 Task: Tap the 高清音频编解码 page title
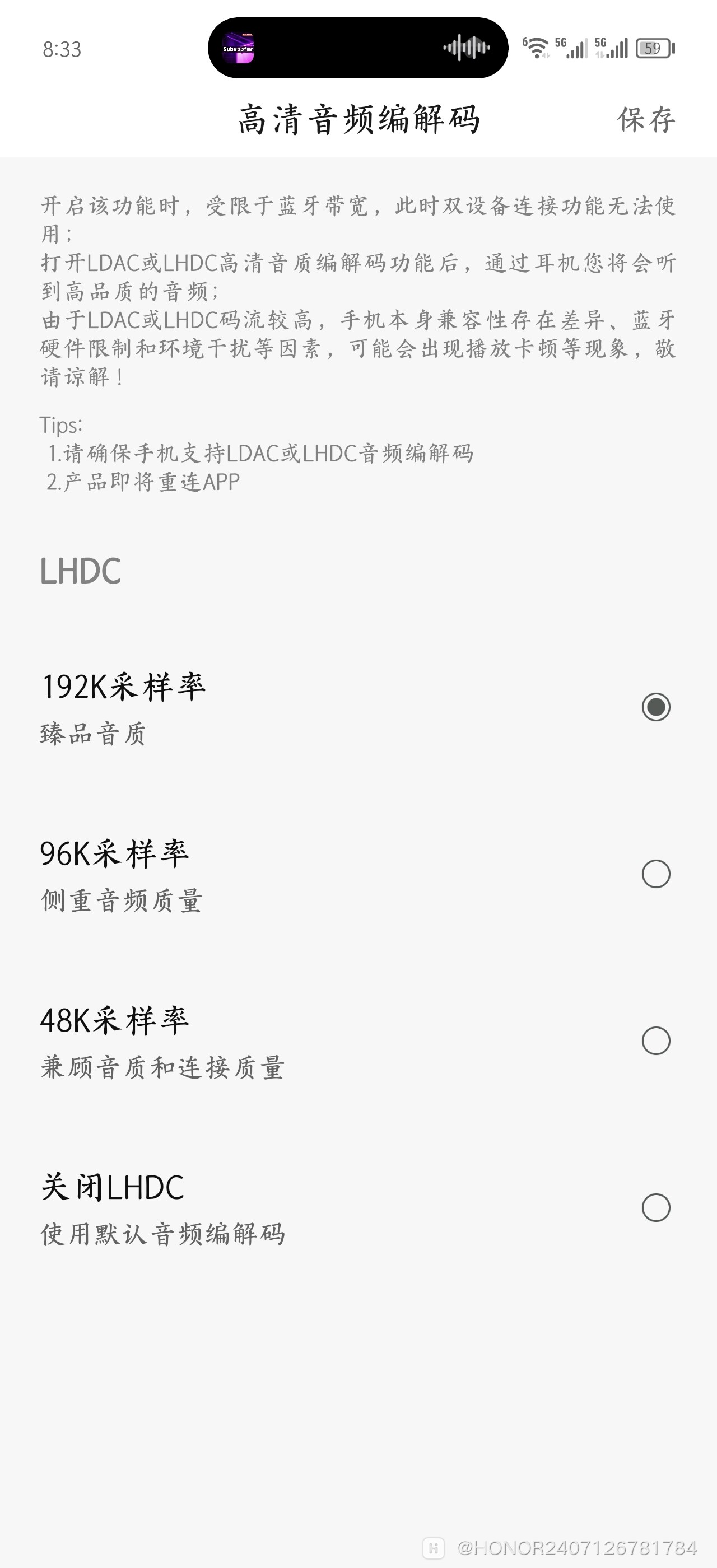359,119
